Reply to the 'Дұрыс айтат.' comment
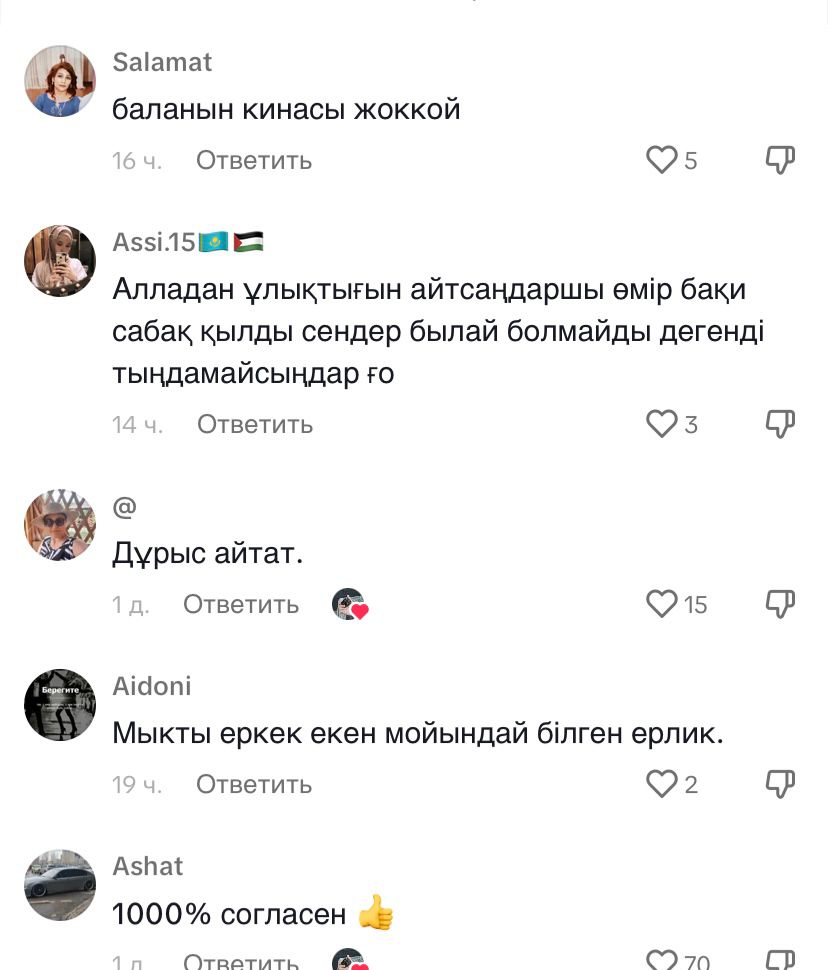Screen dimensions: 828x970 [241, 604]
